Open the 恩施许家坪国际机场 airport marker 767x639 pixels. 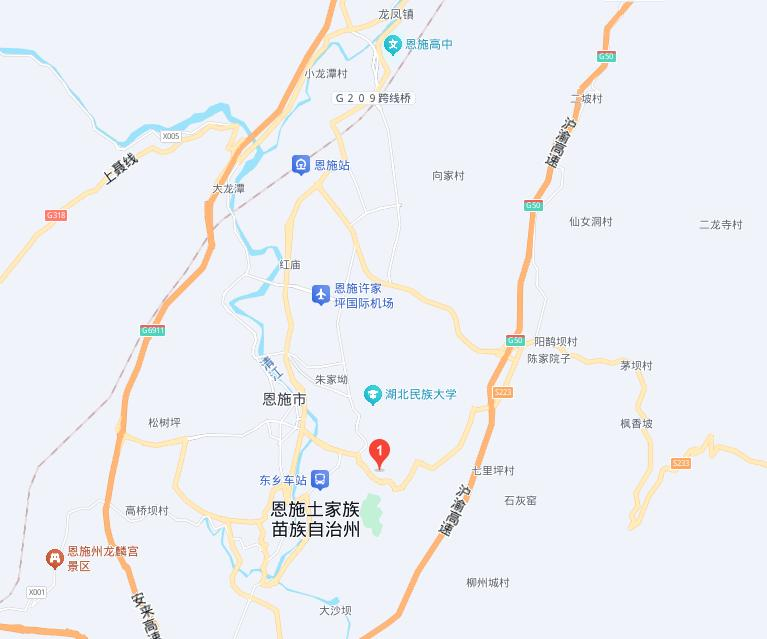tap(320, 294)
